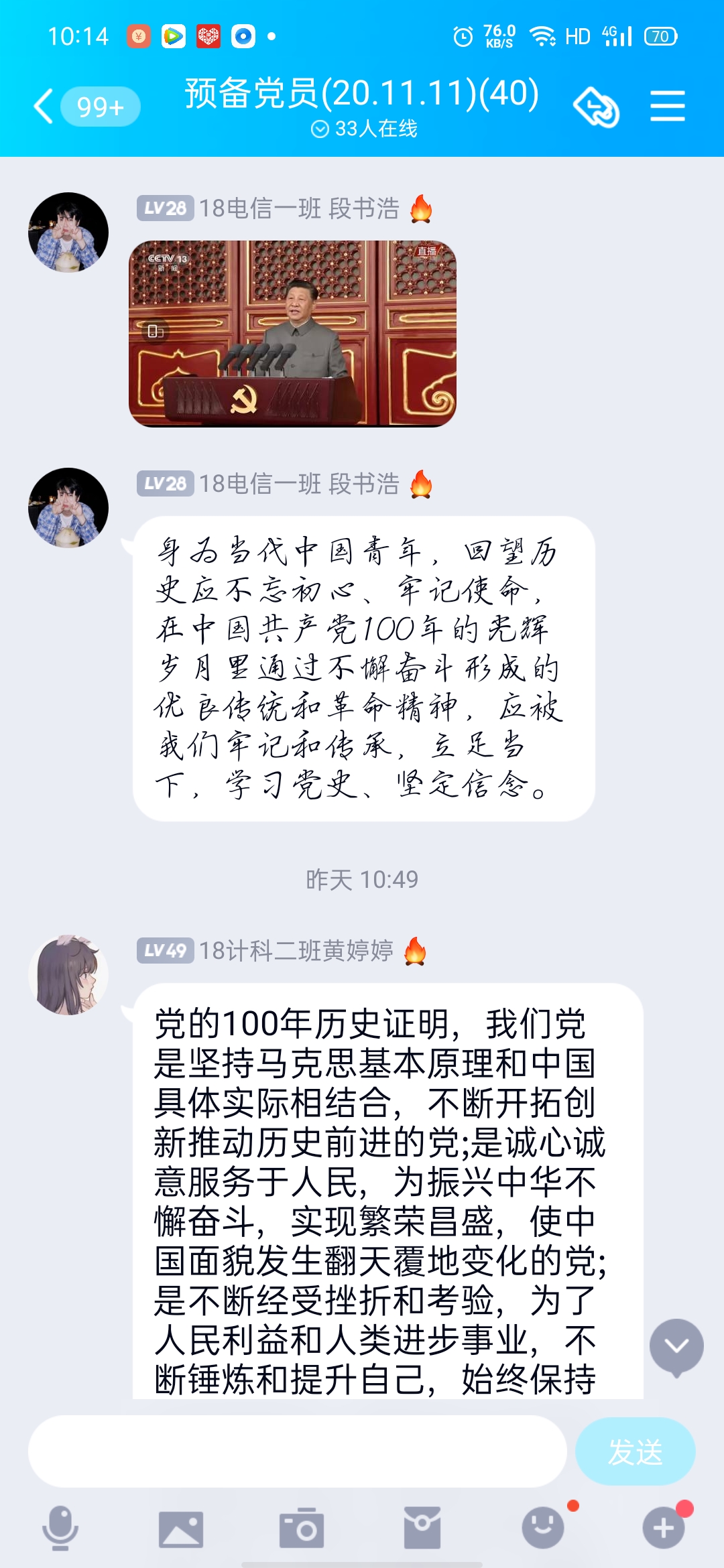Open more options plus button
The width and height of the screenshot is (724, 1568).
[663, 1528]
